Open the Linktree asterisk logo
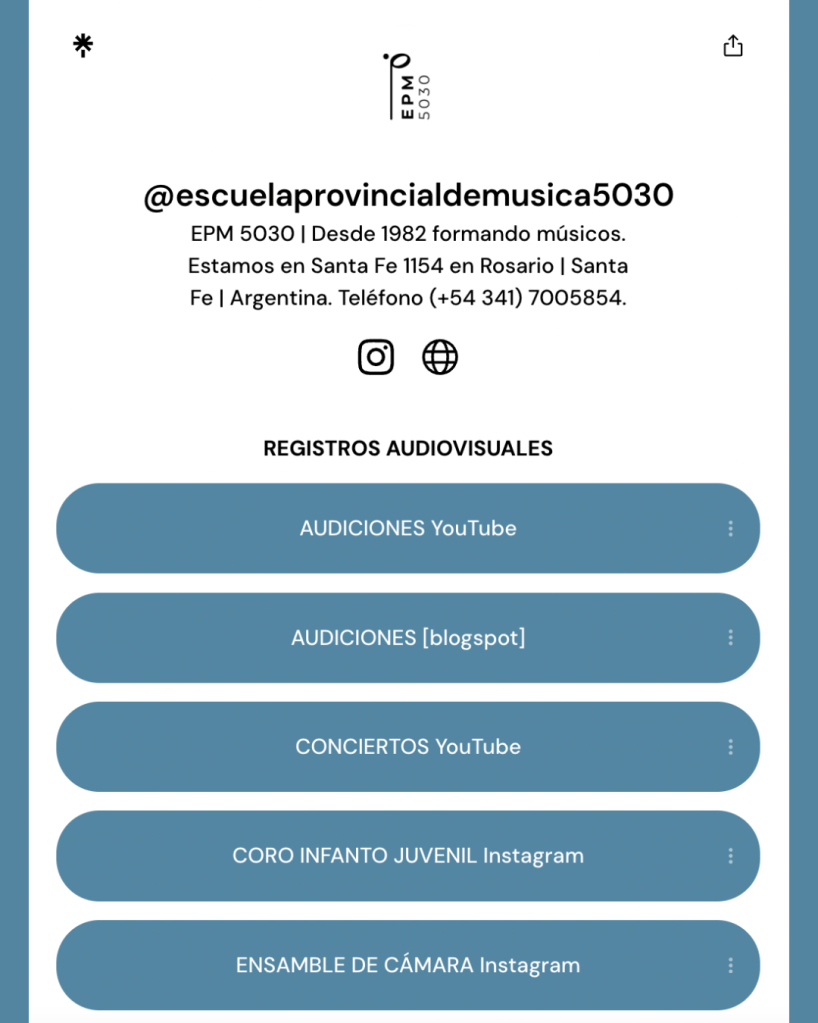This screenshot has width=818, height=1023. [x=83, y=45]
